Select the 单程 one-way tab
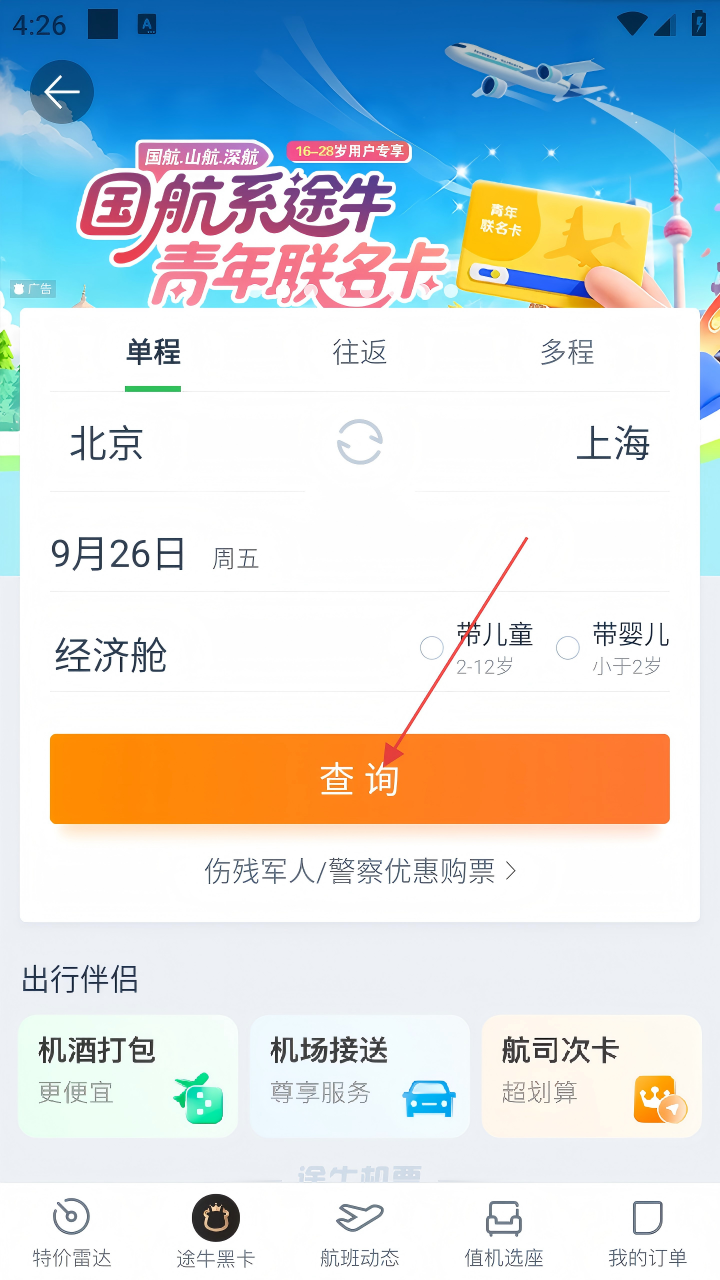Viewport: 720px width, 1280px height. click(153, 352)
